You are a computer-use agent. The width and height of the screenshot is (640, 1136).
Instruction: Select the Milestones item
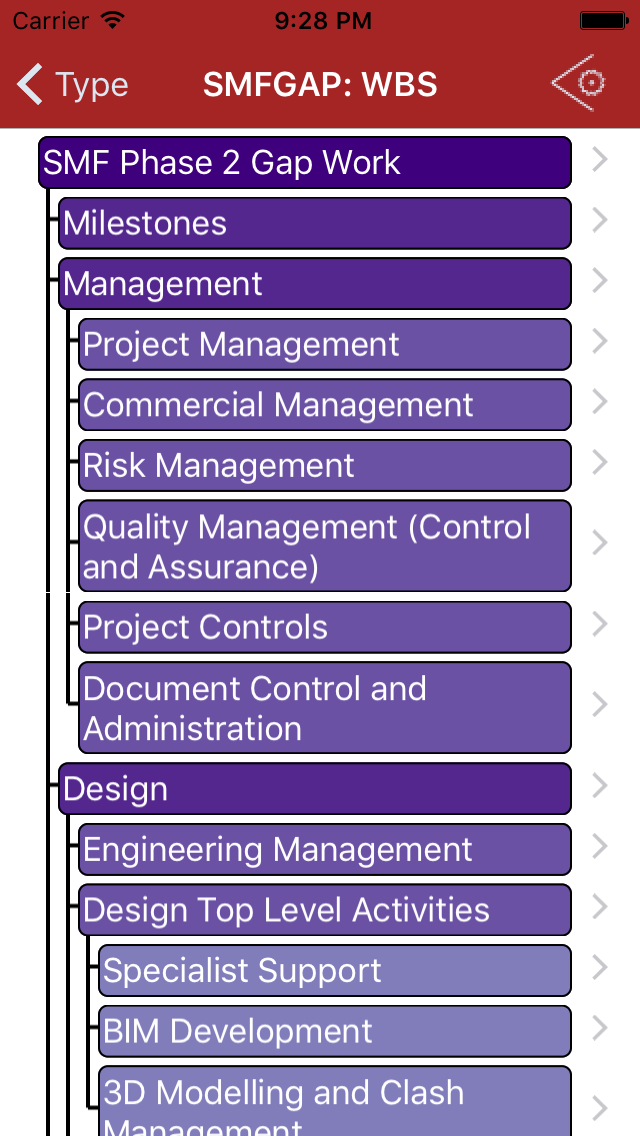[315, 223]
